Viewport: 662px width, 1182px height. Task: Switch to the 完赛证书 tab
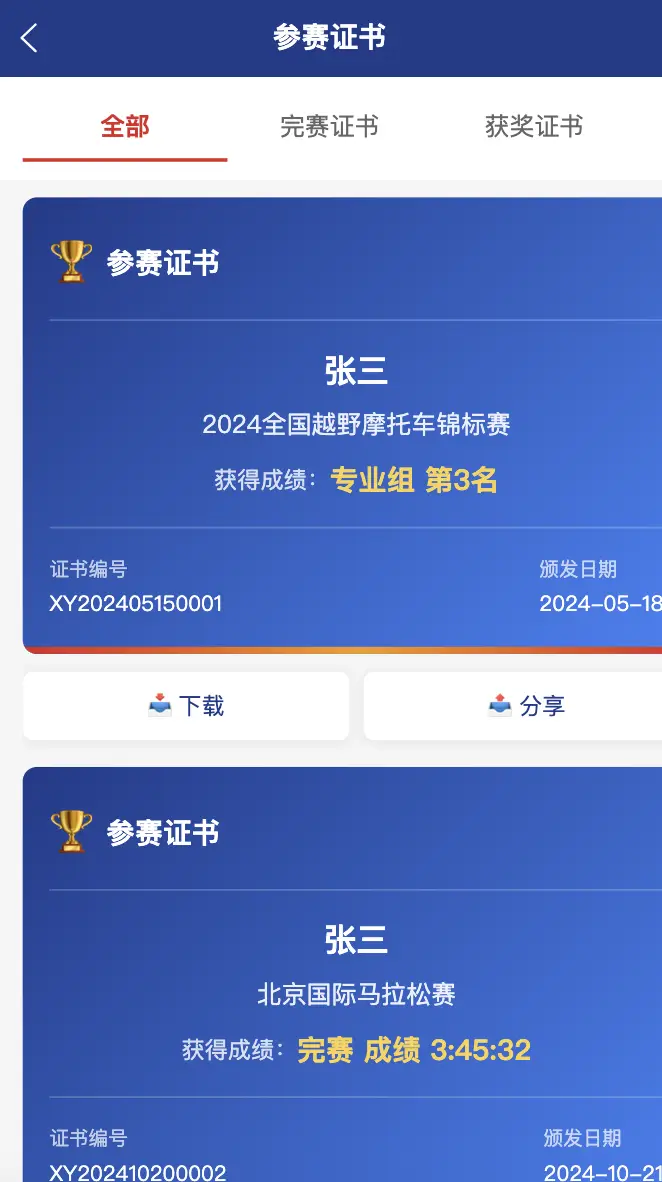[329, 127]
